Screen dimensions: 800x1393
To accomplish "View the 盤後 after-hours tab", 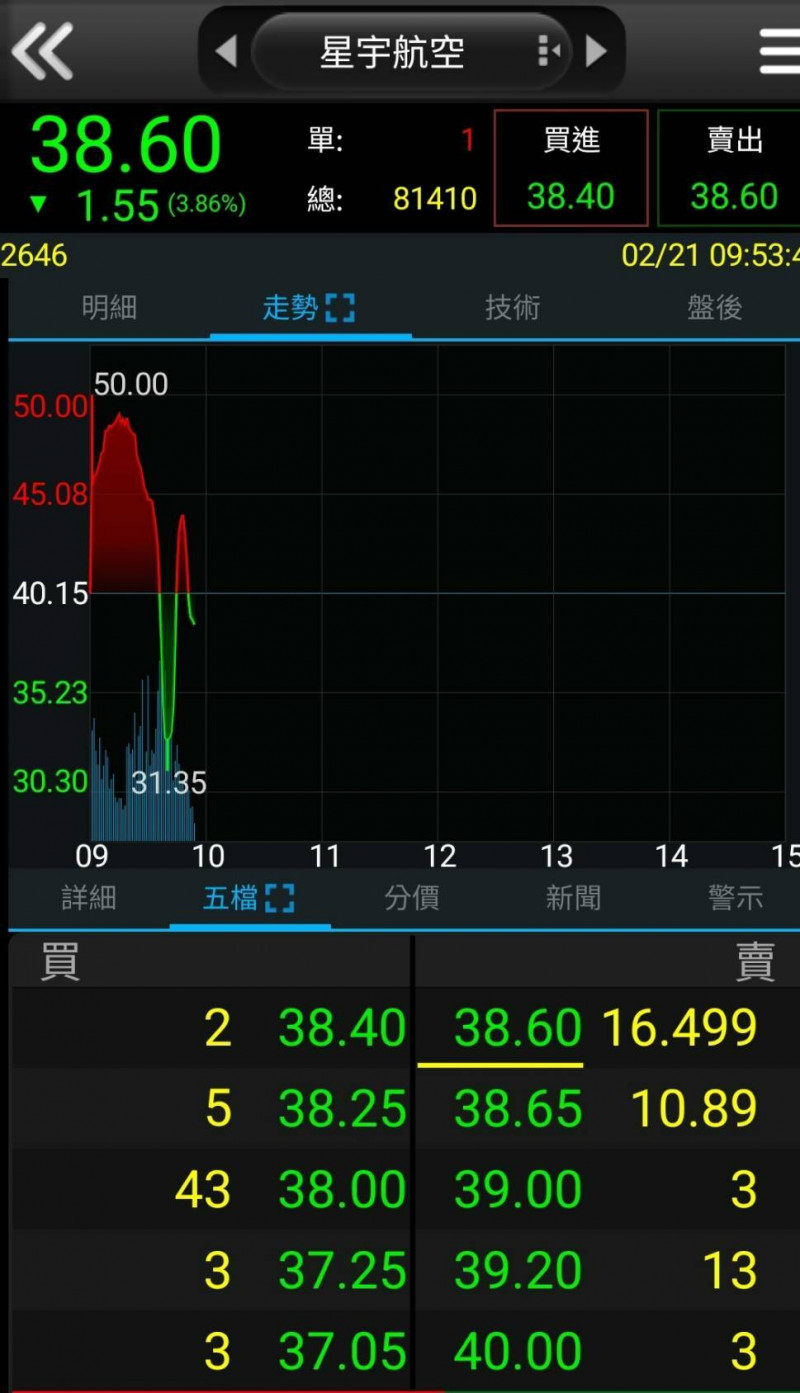I will 714,308.
